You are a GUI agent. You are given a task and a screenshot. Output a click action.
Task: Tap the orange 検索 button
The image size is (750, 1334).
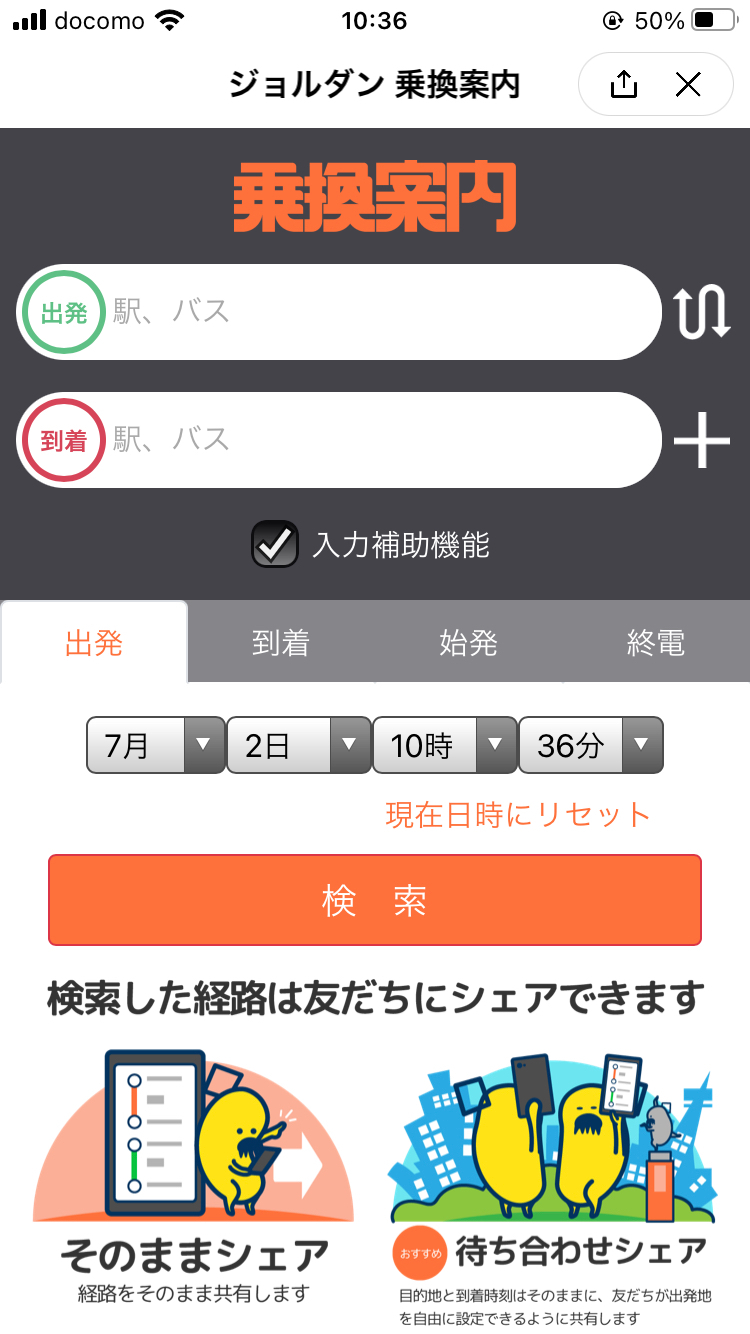click(x=375, y=900)
